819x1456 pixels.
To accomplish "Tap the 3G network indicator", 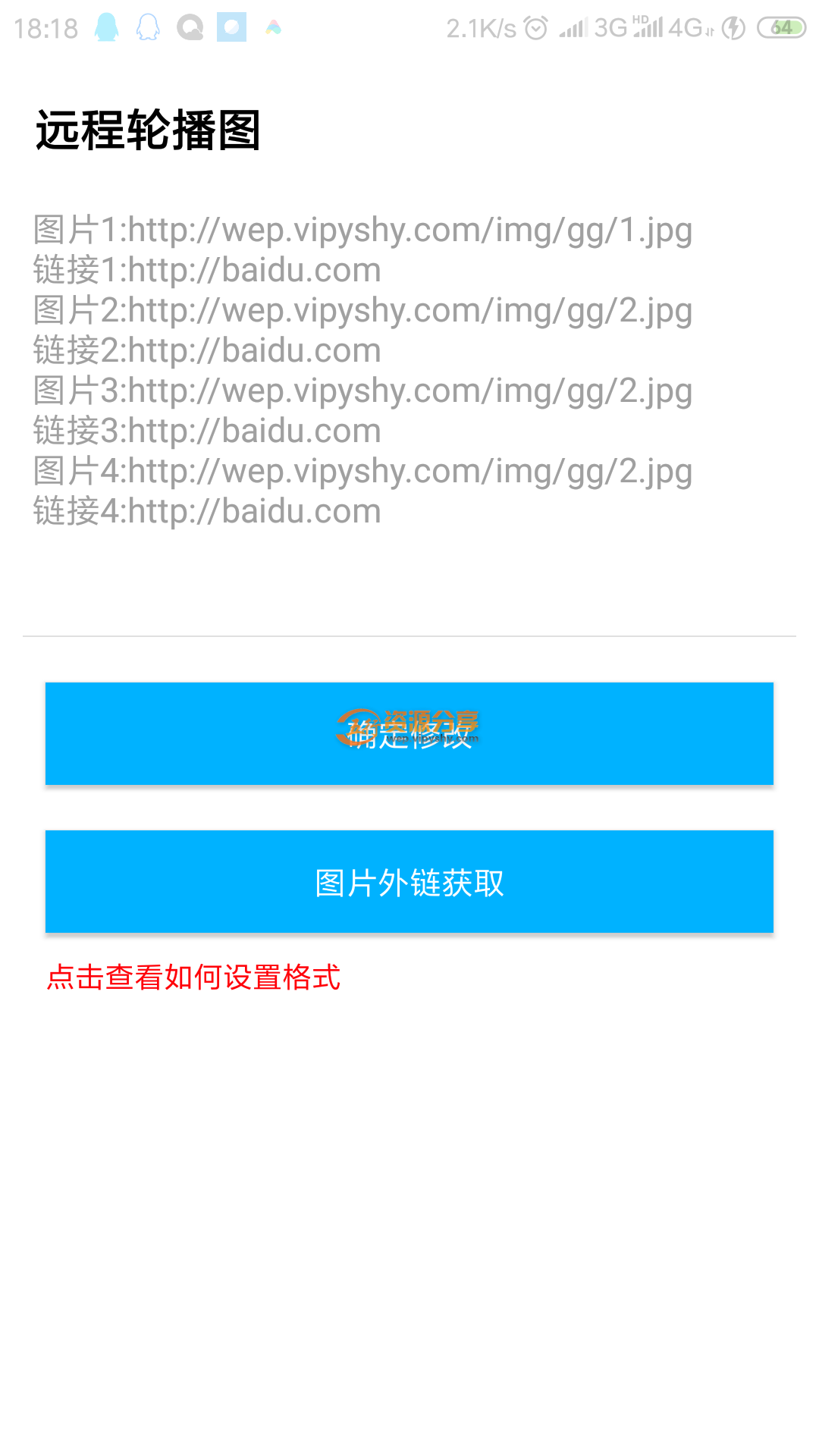I will pyautogui.click(x=611, y=26).
